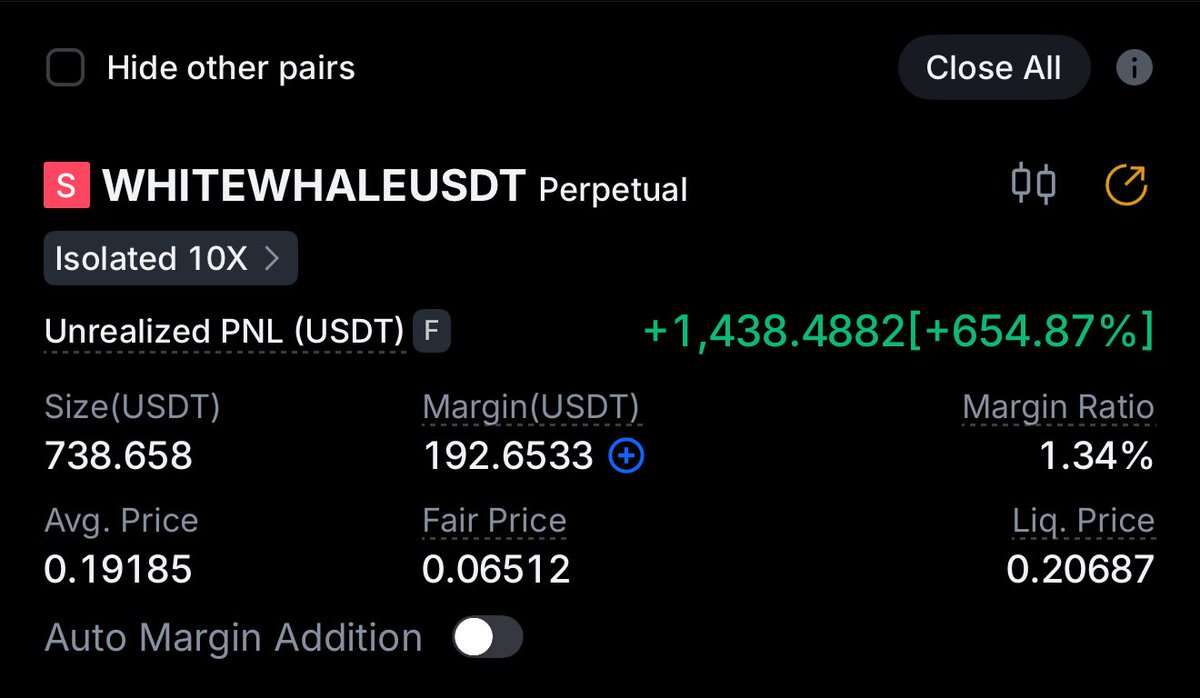The height and width of the screenshot is (698, 1200).
Task: Check the Hide other pairs checkbox
Action: [66, 69]
